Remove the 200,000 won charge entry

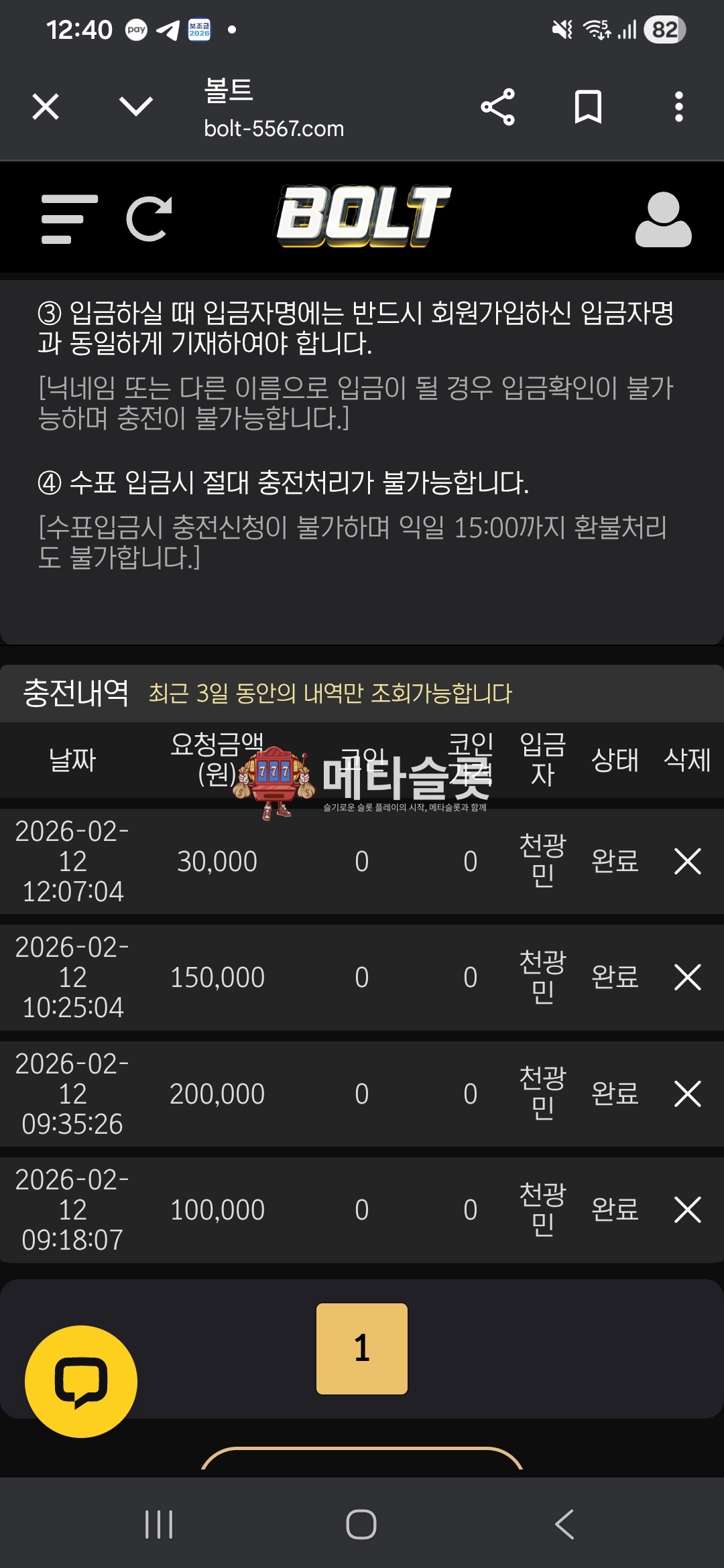[x=687, y=1094]
